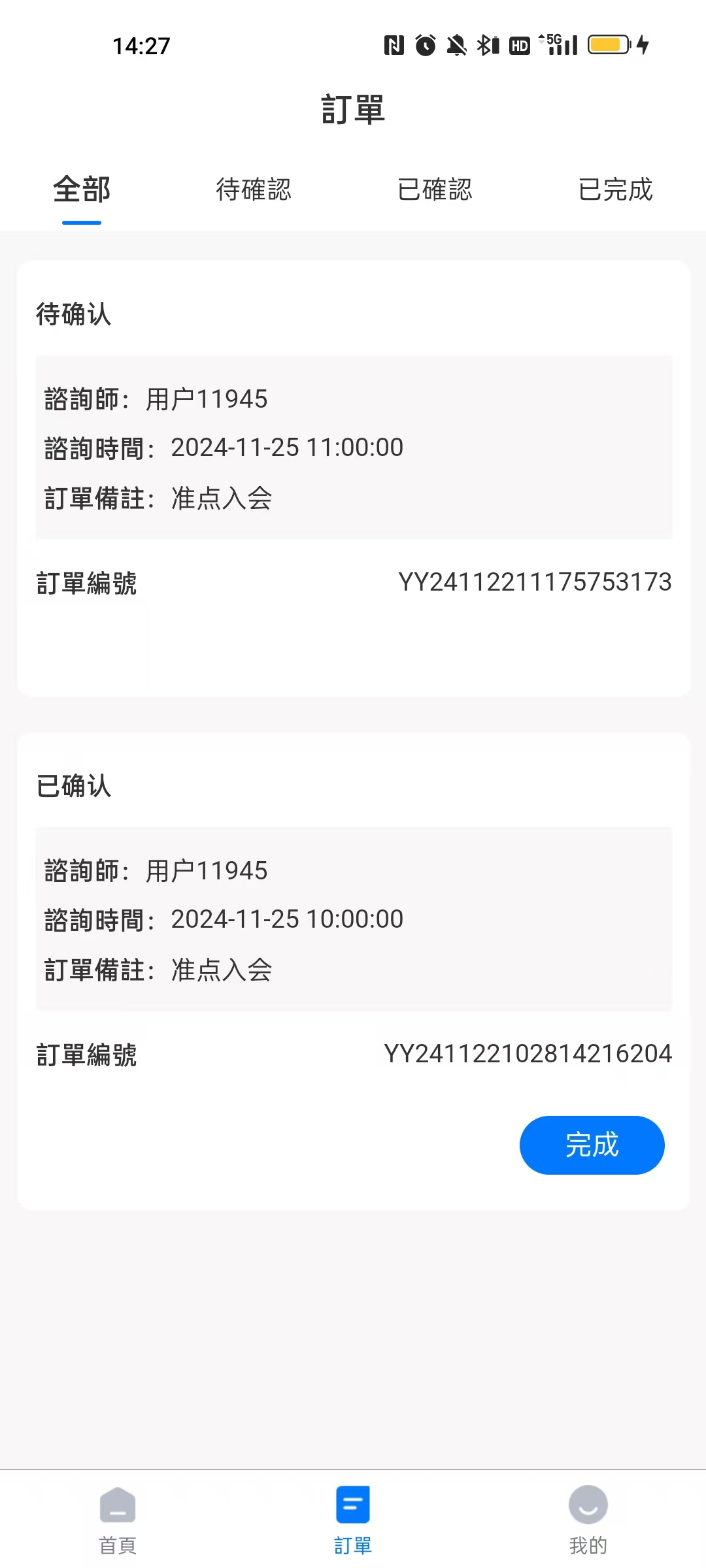
Task: Switch to the 已完成 tab
Action: pyautogui.click(x=616, y=190)
